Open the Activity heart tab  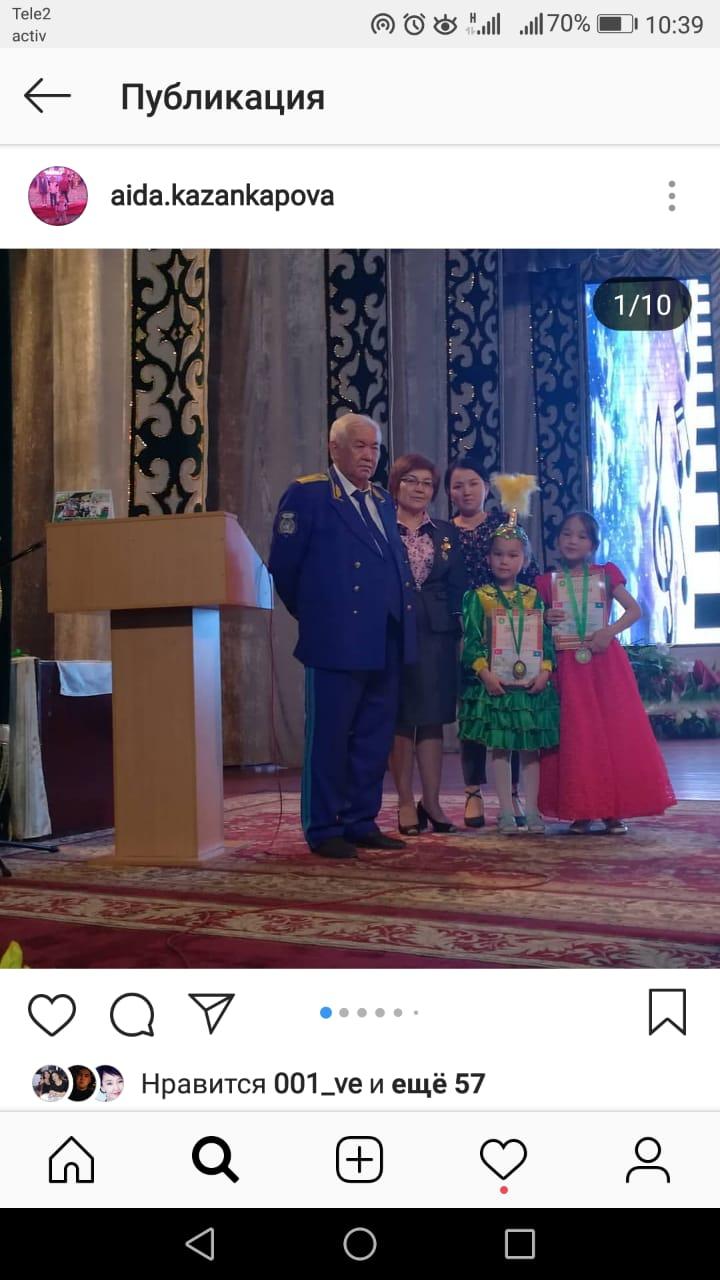(x=503, y=1160)
